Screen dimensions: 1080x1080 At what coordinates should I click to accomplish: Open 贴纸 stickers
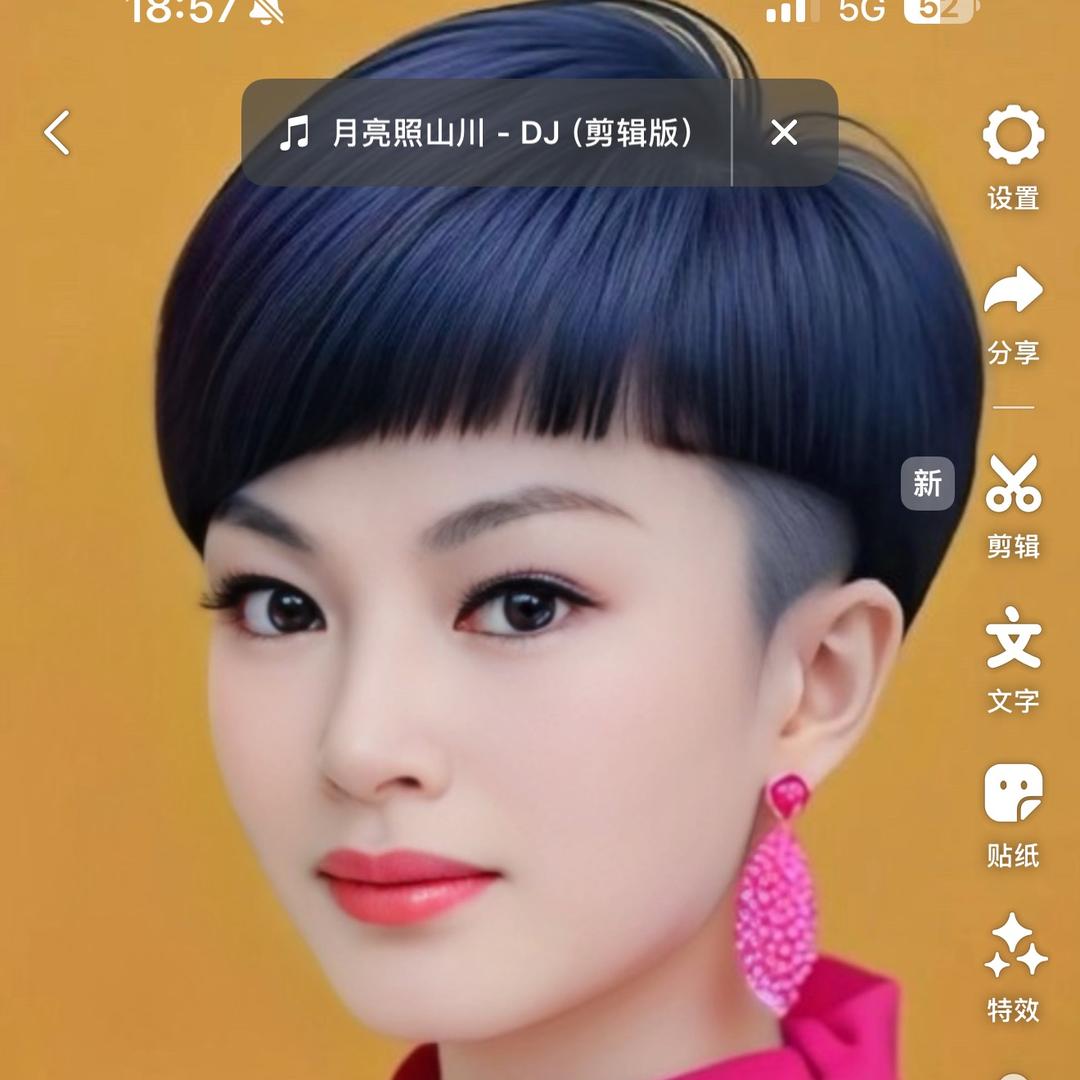(x=1013, y=813)
